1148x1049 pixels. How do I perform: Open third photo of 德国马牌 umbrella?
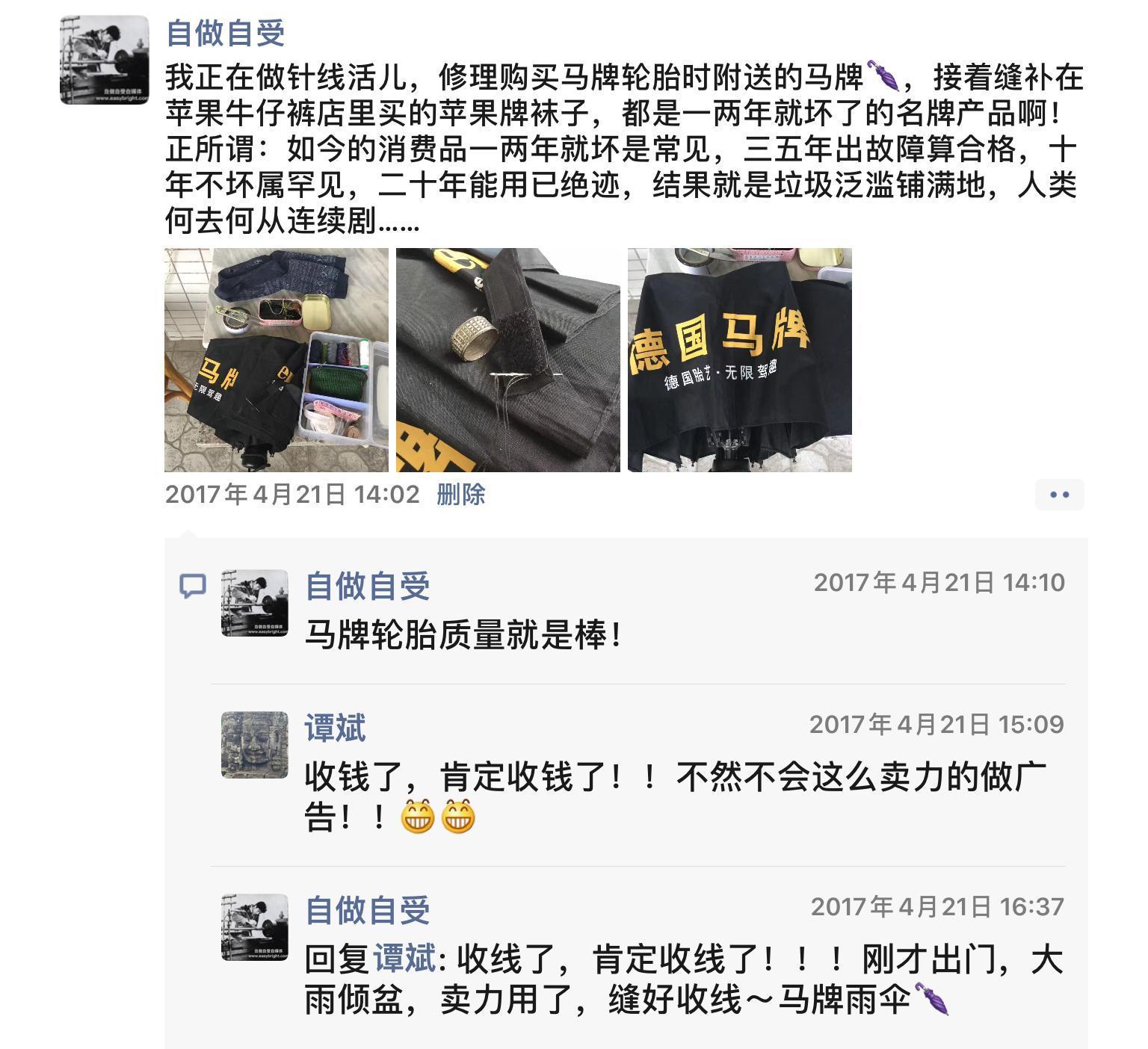tap(740, 360)
